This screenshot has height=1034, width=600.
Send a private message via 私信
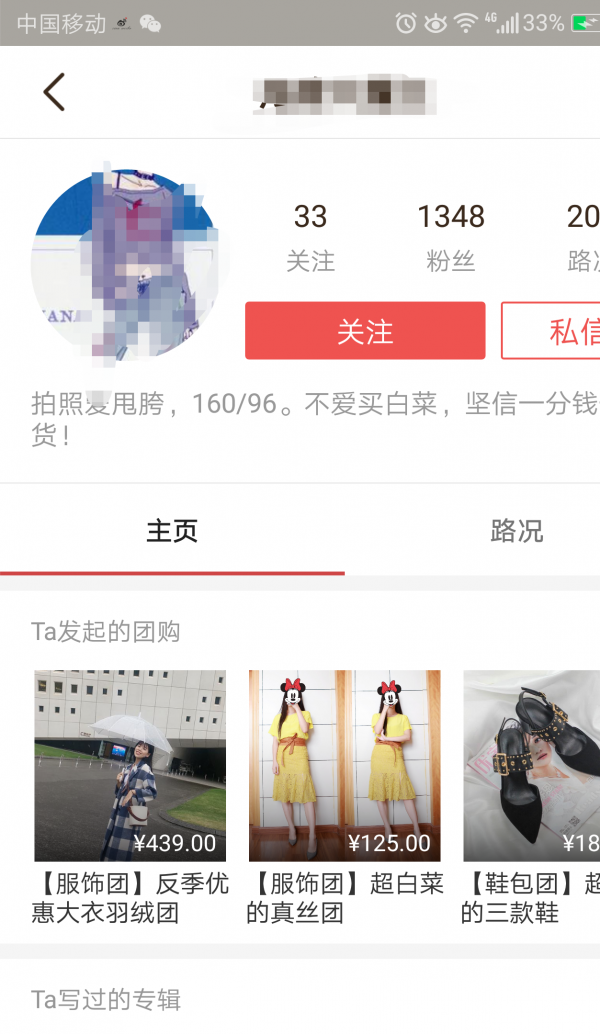tap(551, 330)
